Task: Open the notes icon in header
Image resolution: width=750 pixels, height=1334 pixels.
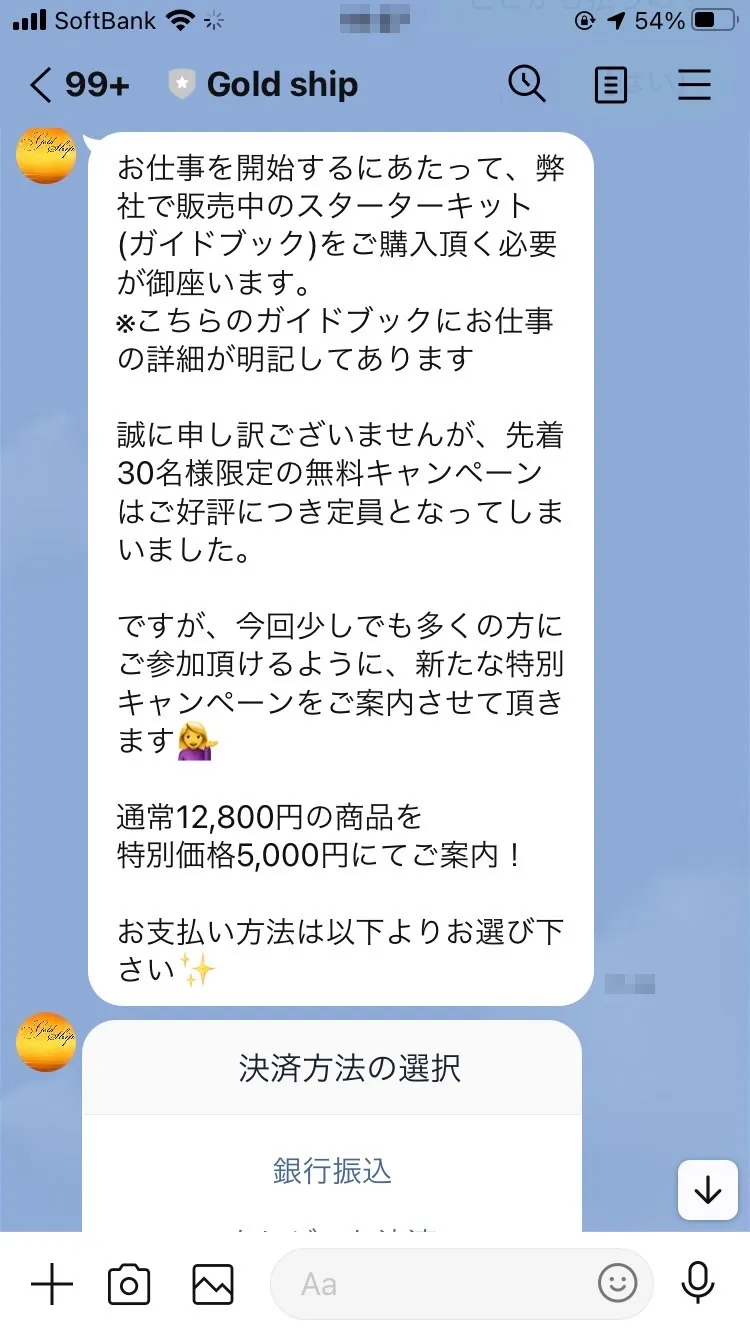Action: coord(610,86)
